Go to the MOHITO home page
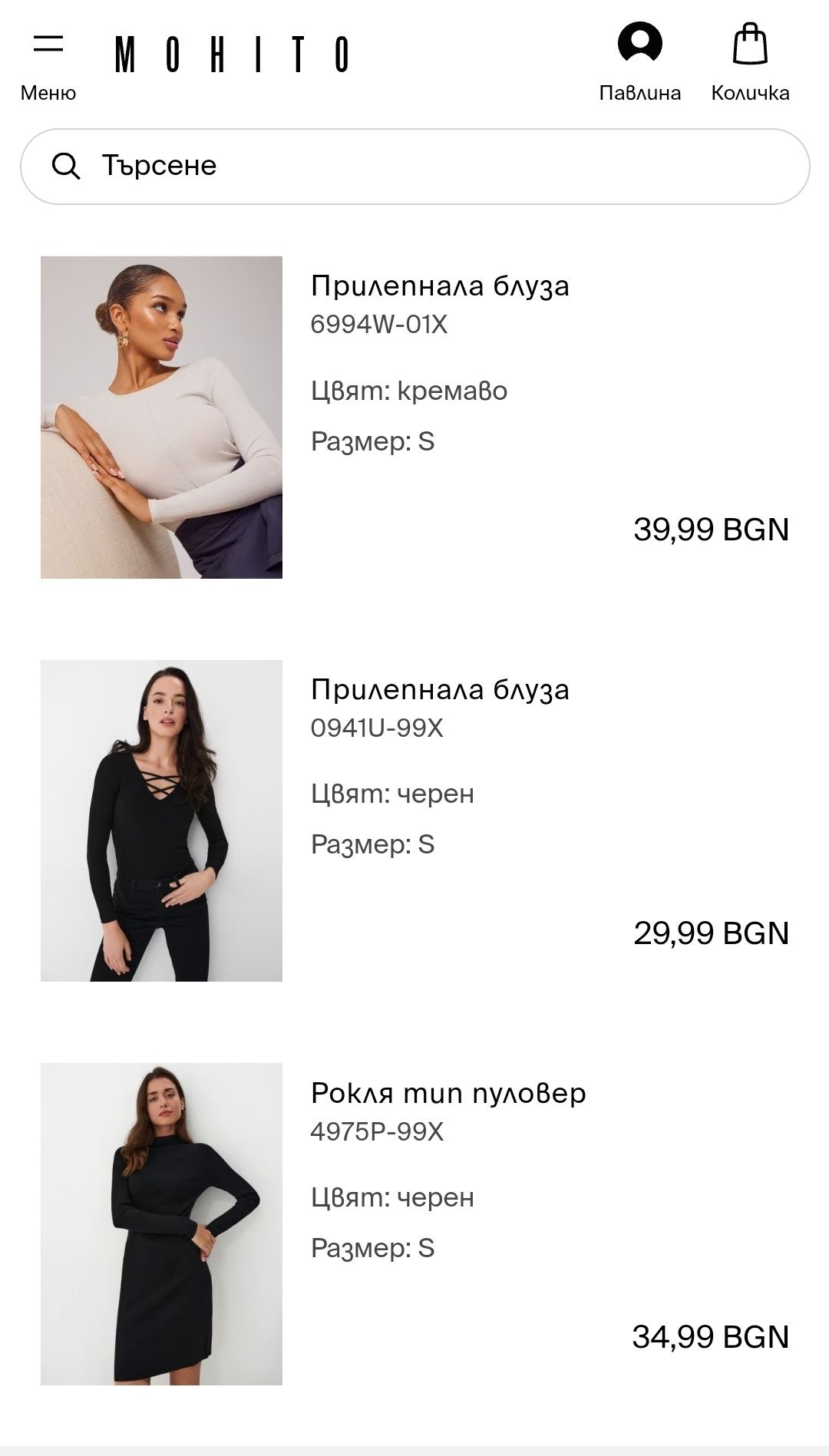The image size is (829, 1456). pos(232,54)
